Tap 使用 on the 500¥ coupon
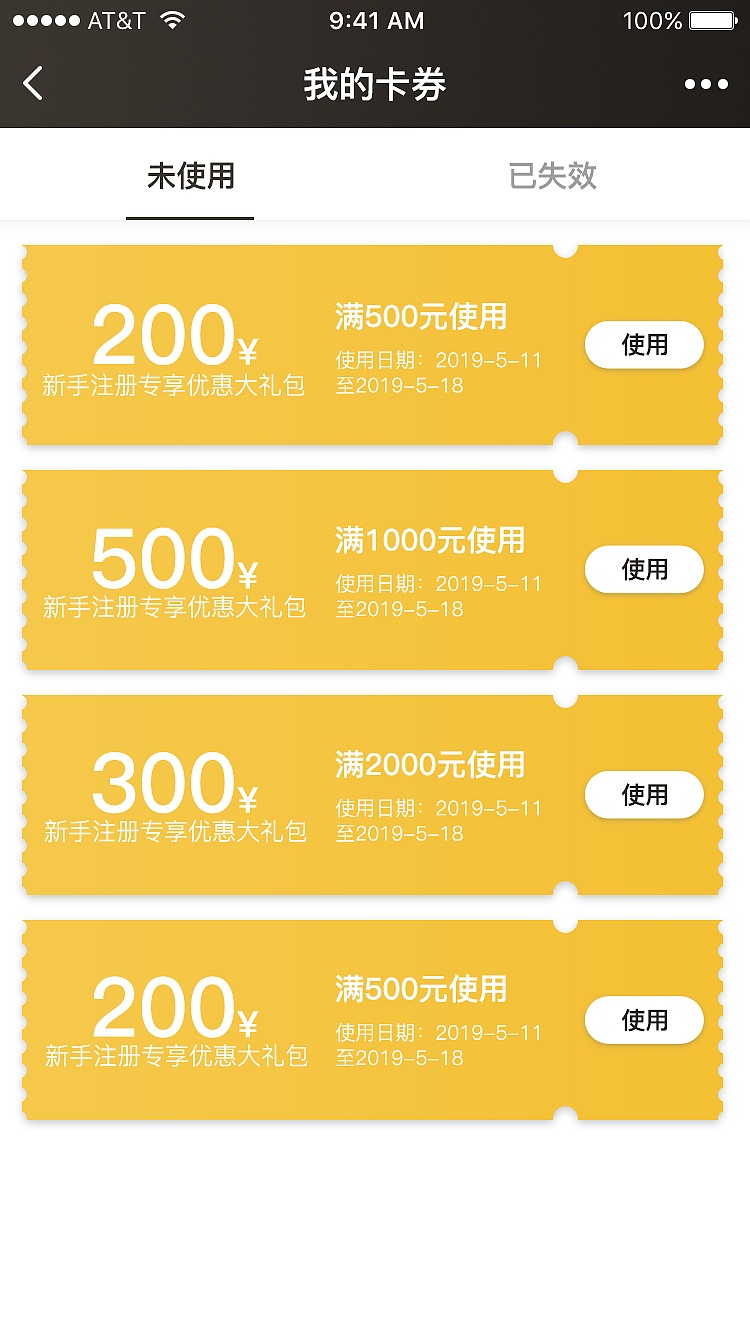Viewport: 750px width, 1334px height. pyautogui.click(x=644, y=569)
